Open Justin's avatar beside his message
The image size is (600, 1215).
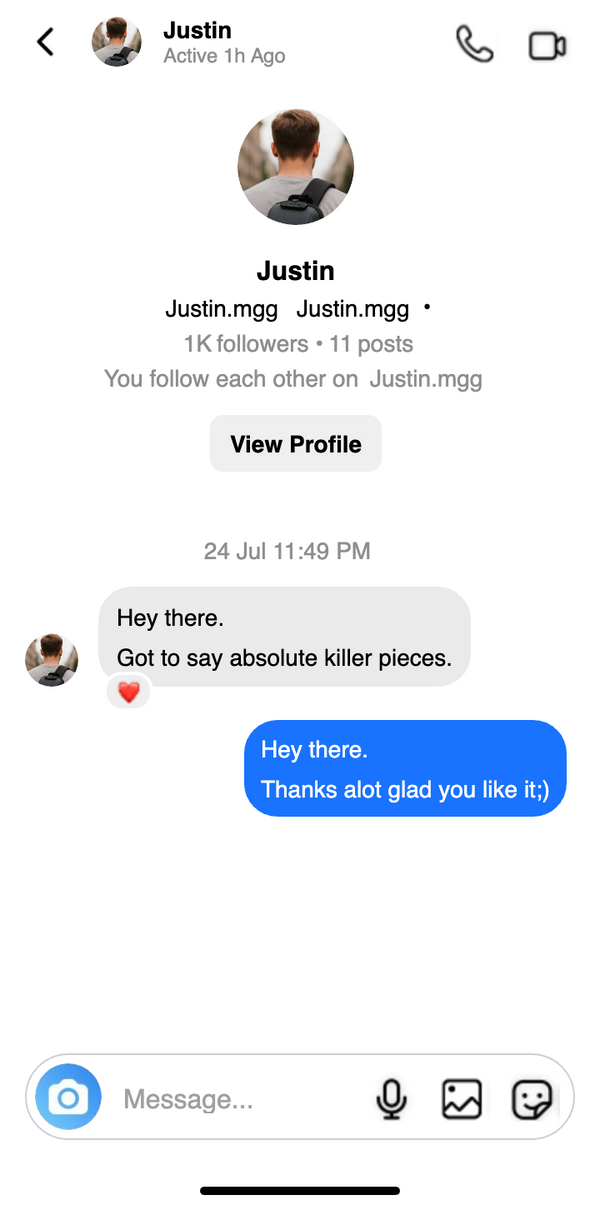[51, 660]
